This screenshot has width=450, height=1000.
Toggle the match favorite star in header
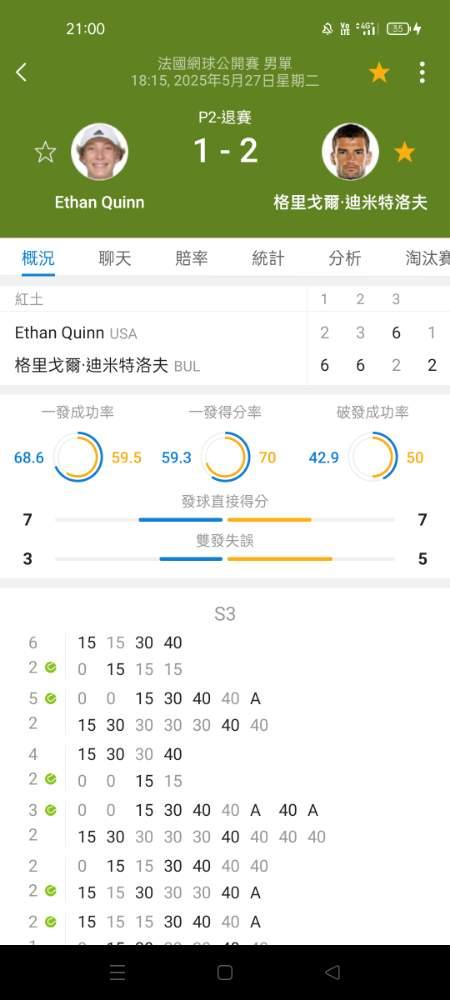coord(379,73)
